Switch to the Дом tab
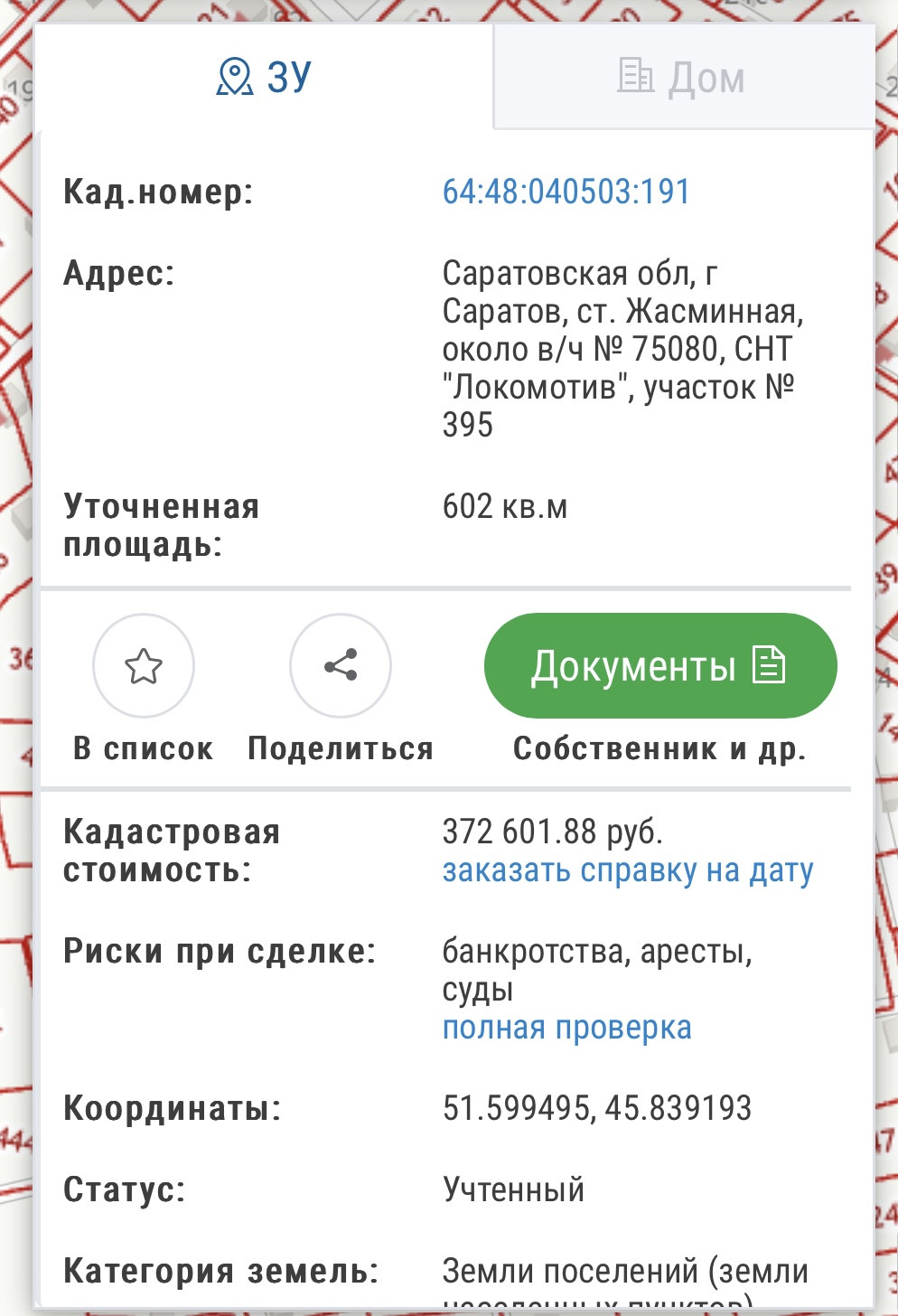 coord(684,78)
